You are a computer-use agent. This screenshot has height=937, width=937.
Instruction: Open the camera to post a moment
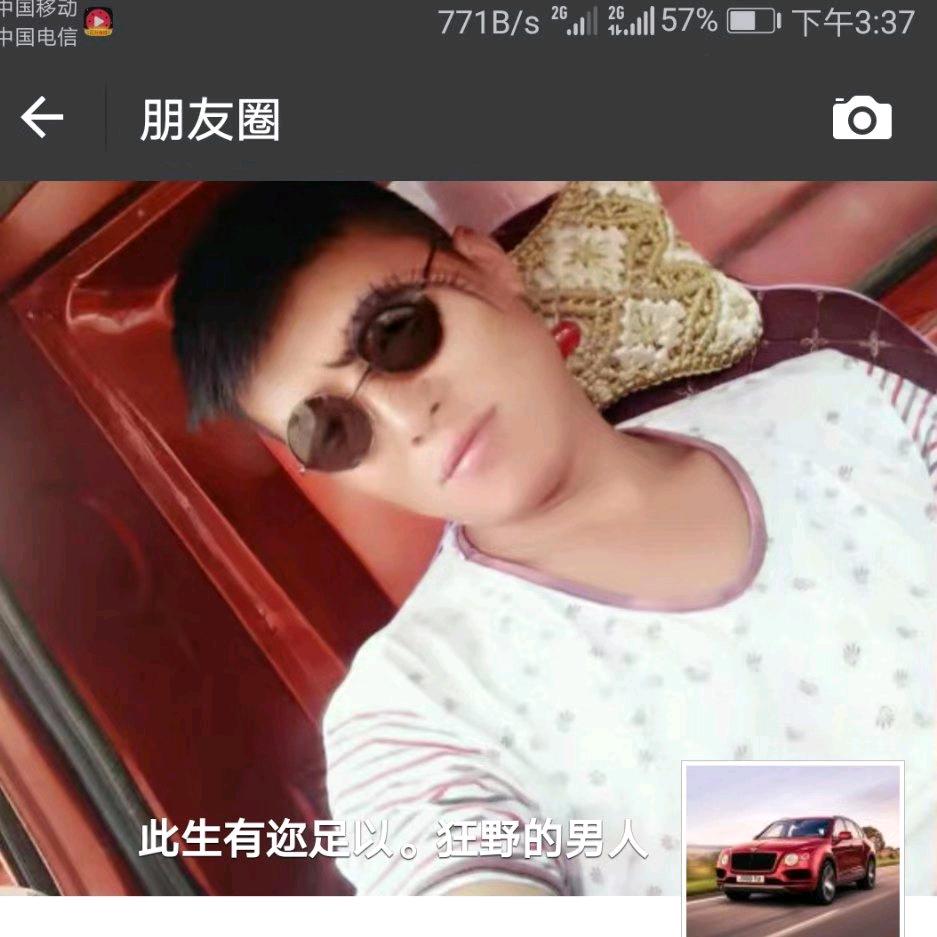862,119
